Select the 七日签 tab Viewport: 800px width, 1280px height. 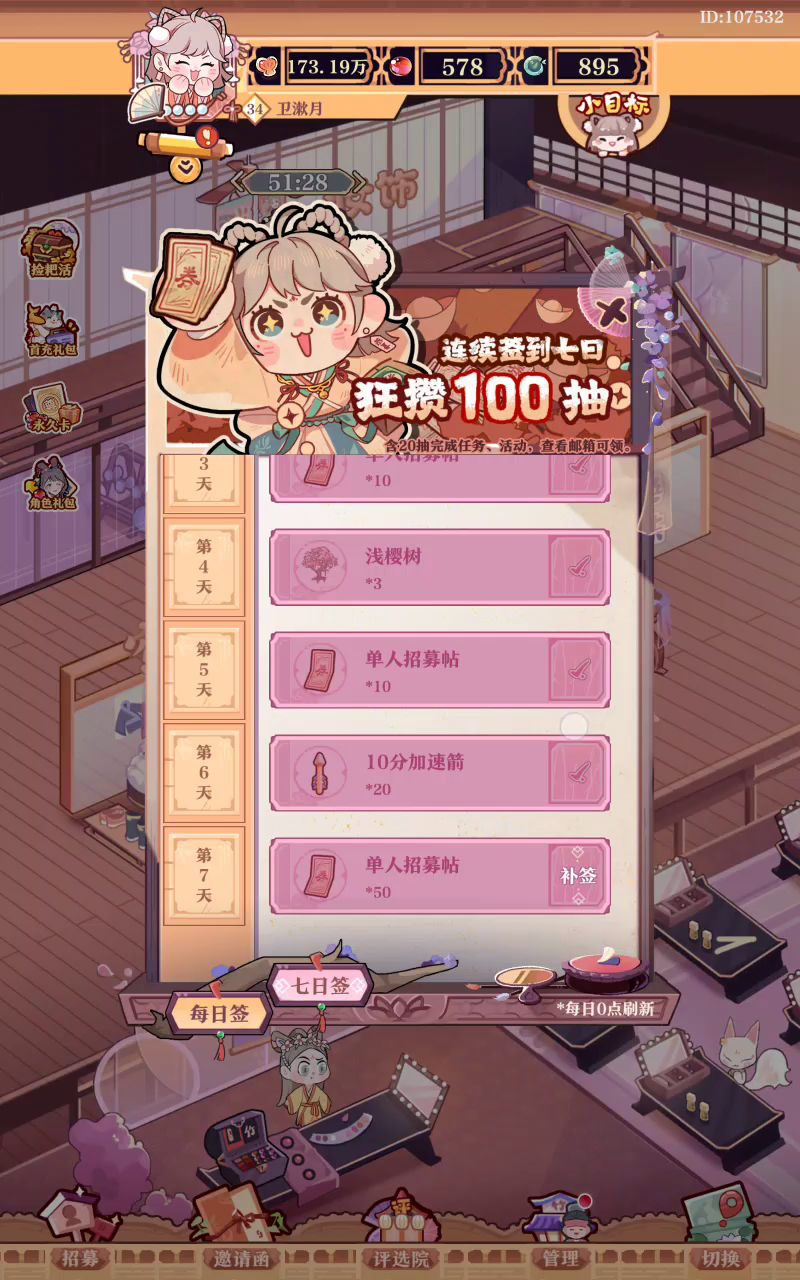point(321,985)
